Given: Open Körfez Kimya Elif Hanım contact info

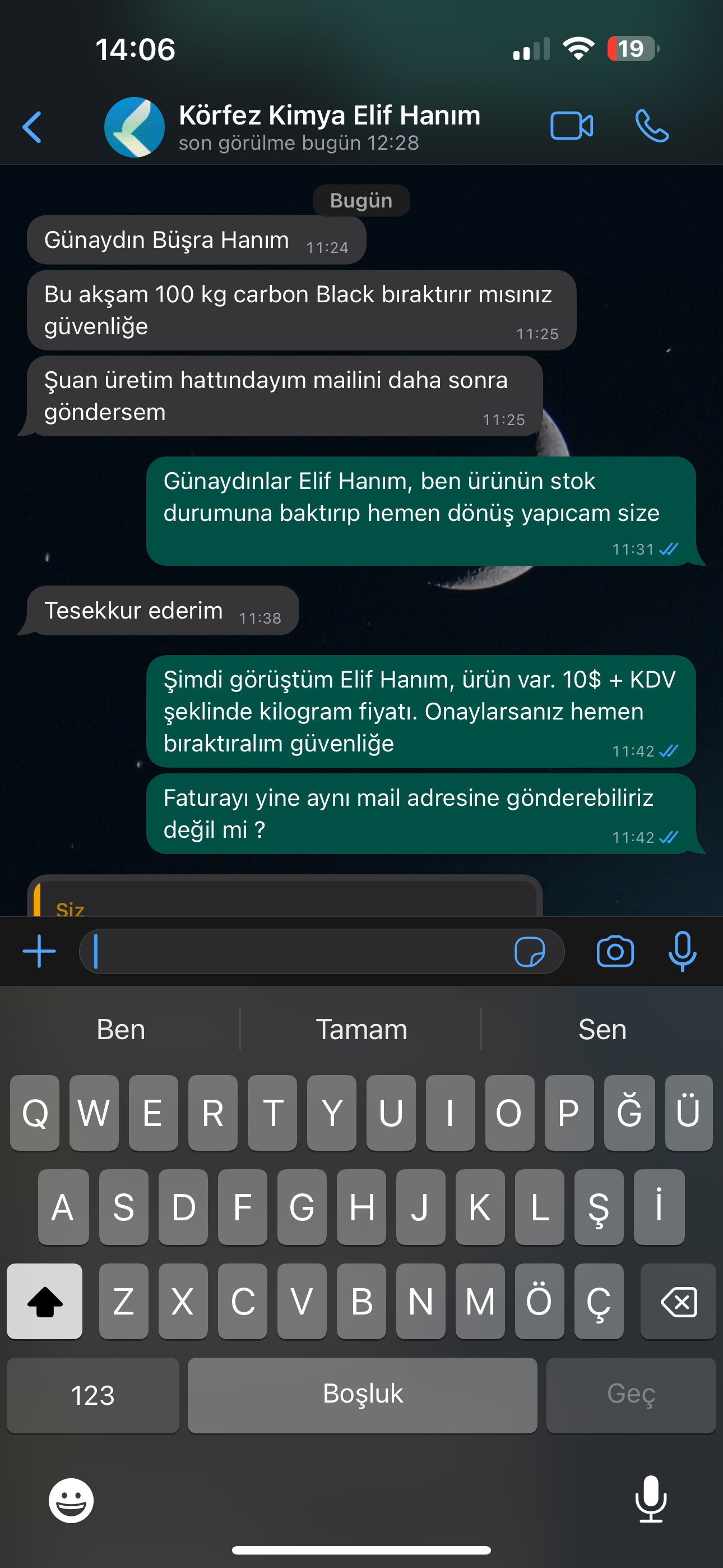Looking at the screenshot, I should [x=329, y=127].
